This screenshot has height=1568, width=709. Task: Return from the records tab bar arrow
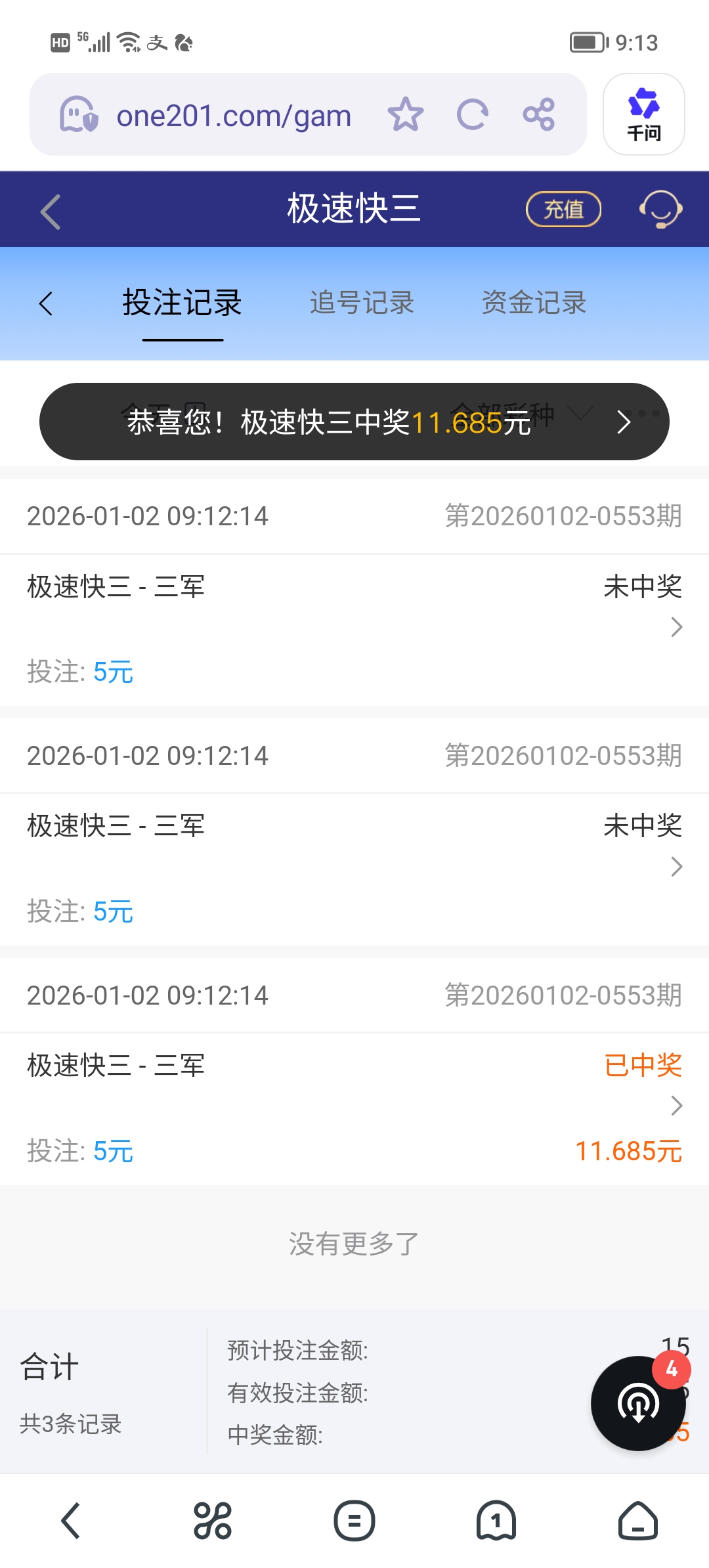(45, 303)
